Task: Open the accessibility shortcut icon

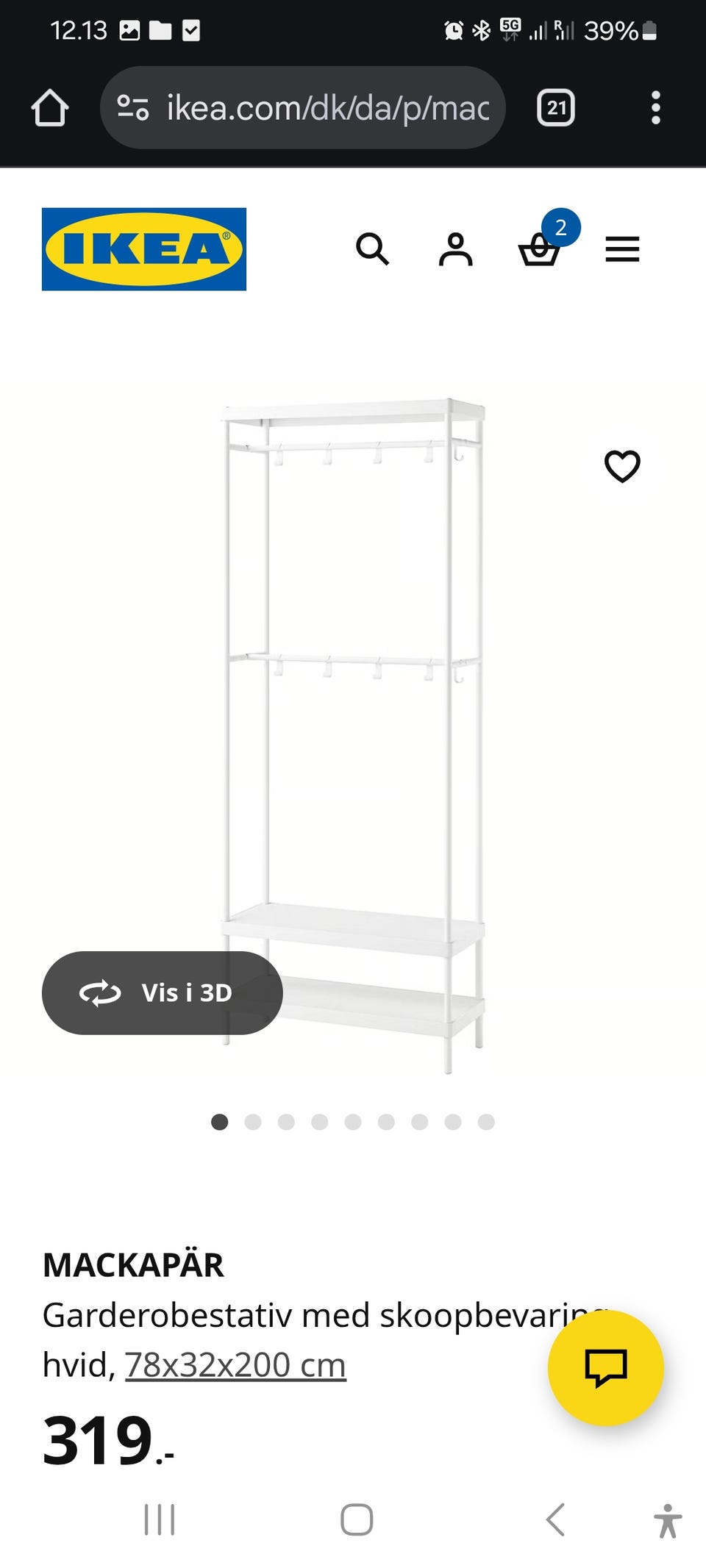Action: pyautogui.click(x=668, y=1521)
